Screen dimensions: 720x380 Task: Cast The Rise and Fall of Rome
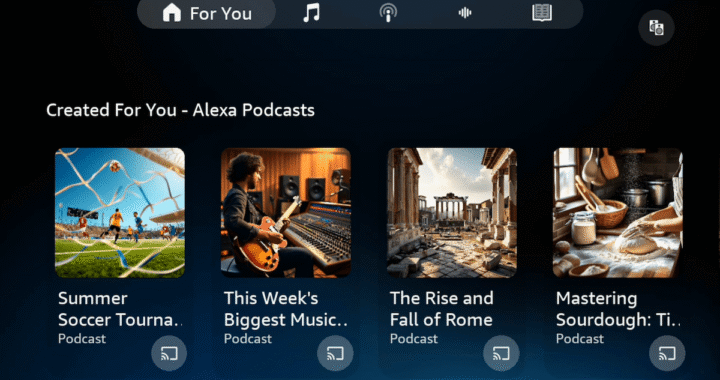point(501,353)
